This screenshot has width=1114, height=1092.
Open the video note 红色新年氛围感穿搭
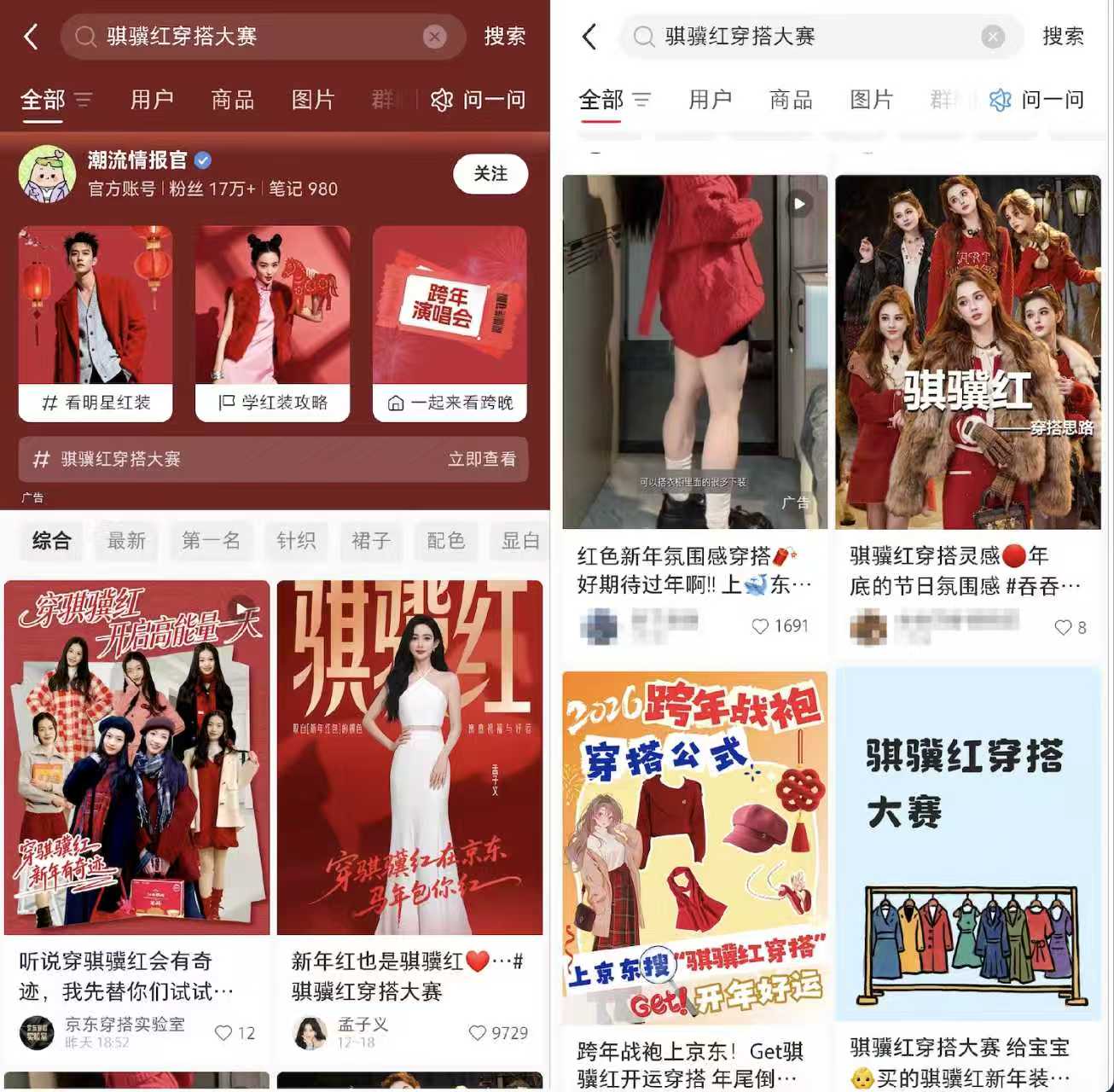[694, 351]
